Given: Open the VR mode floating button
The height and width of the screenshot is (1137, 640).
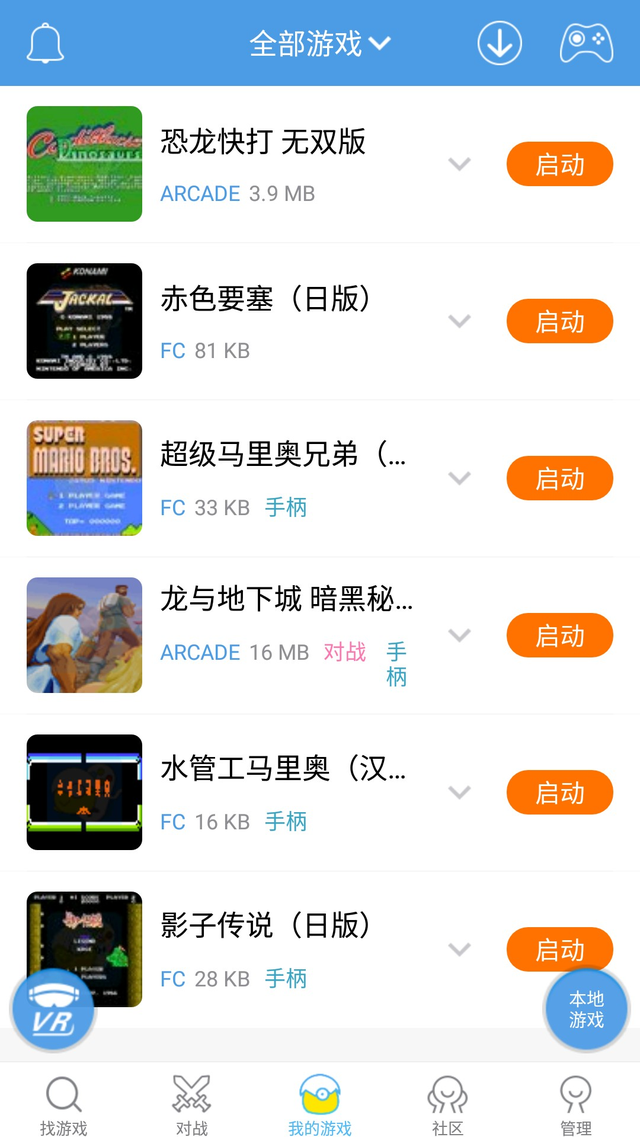Looking at the screenshot, I should (52, 1011).
